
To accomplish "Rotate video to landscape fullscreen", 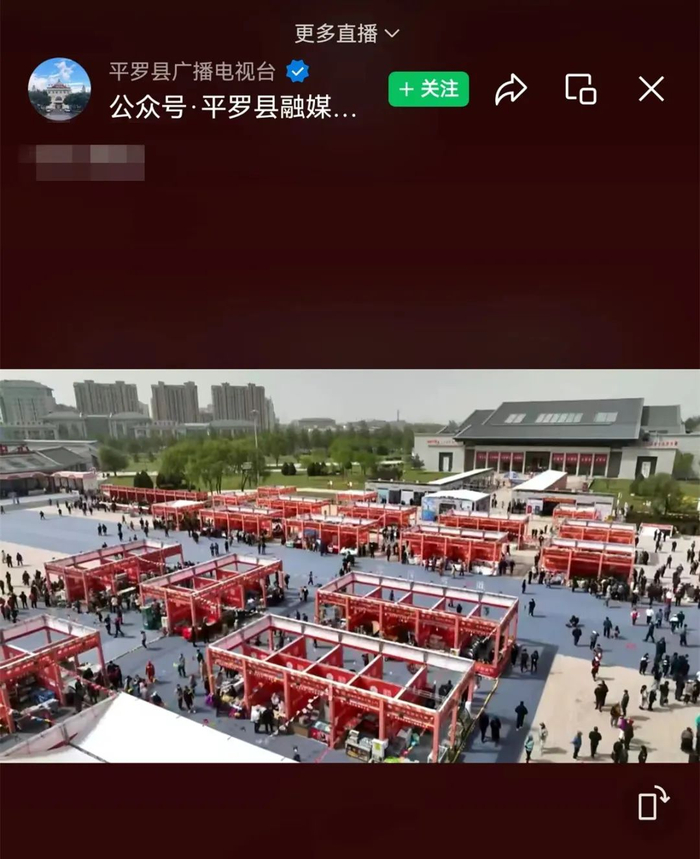I will [653, 803].
